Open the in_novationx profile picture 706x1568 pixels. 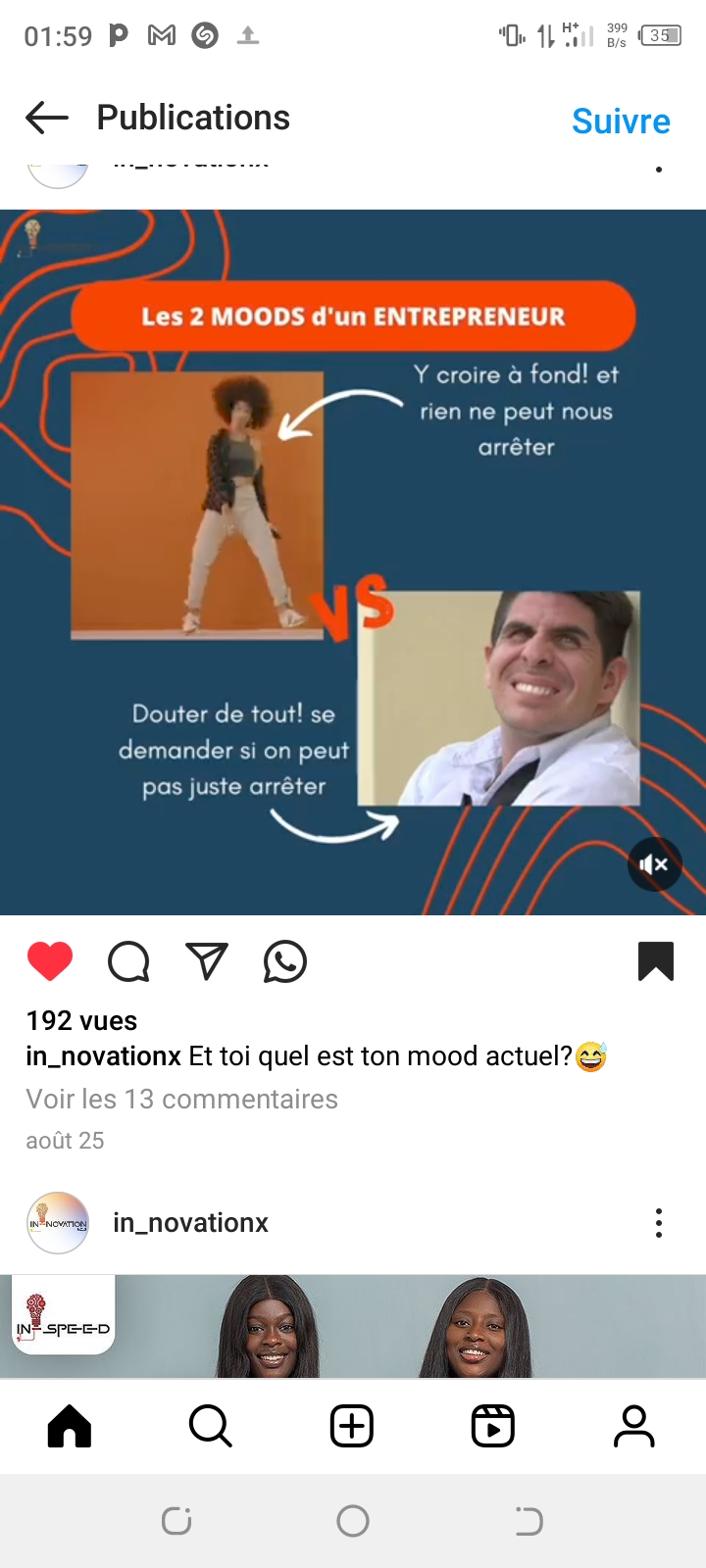[58, 1223]
